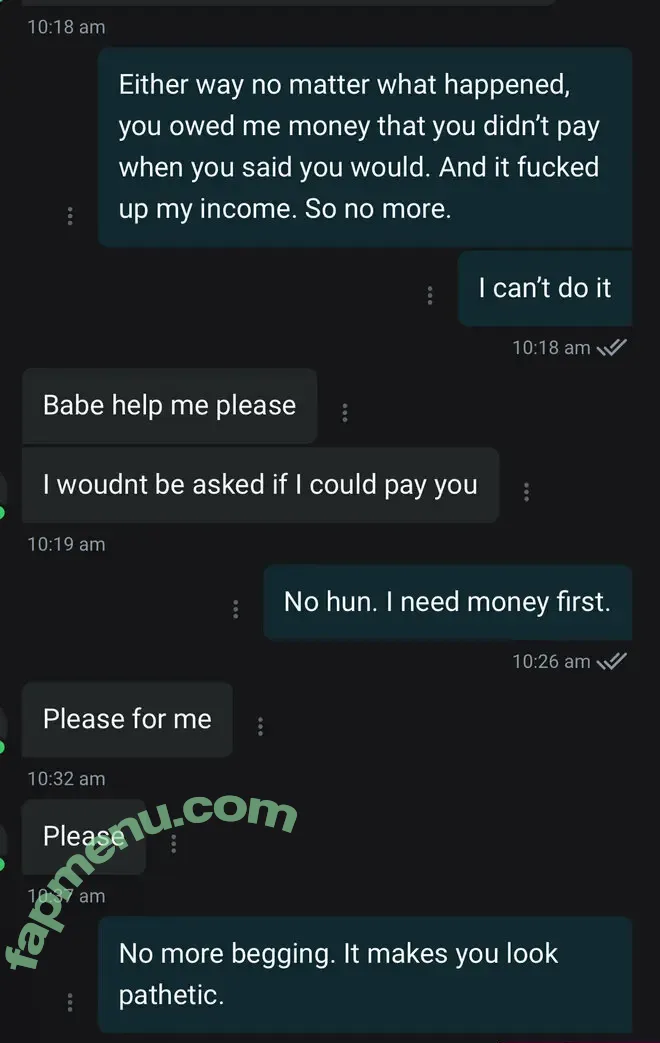
Task: Open options for the "No more begging" message
Action: (69, 1001)
